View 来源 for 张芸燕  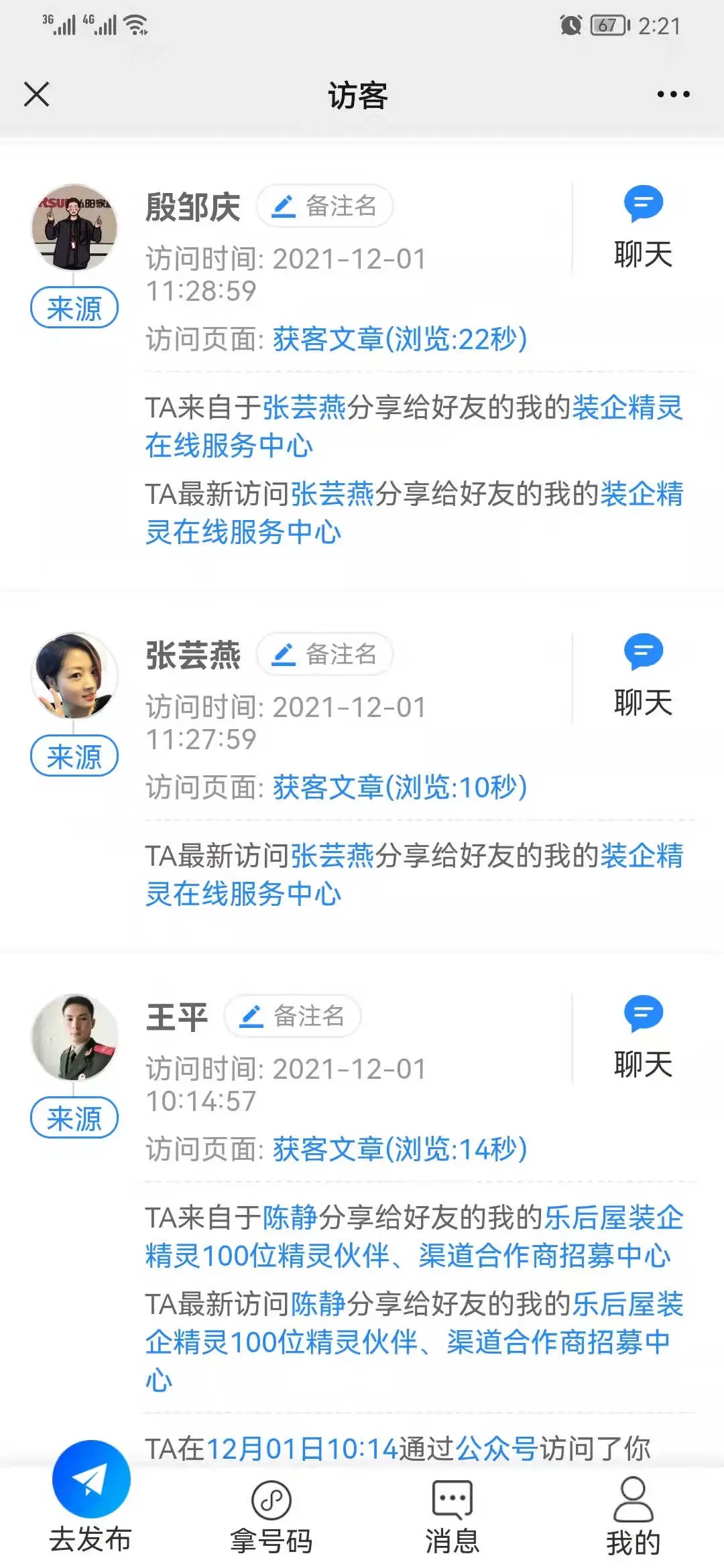click(74, 757)
